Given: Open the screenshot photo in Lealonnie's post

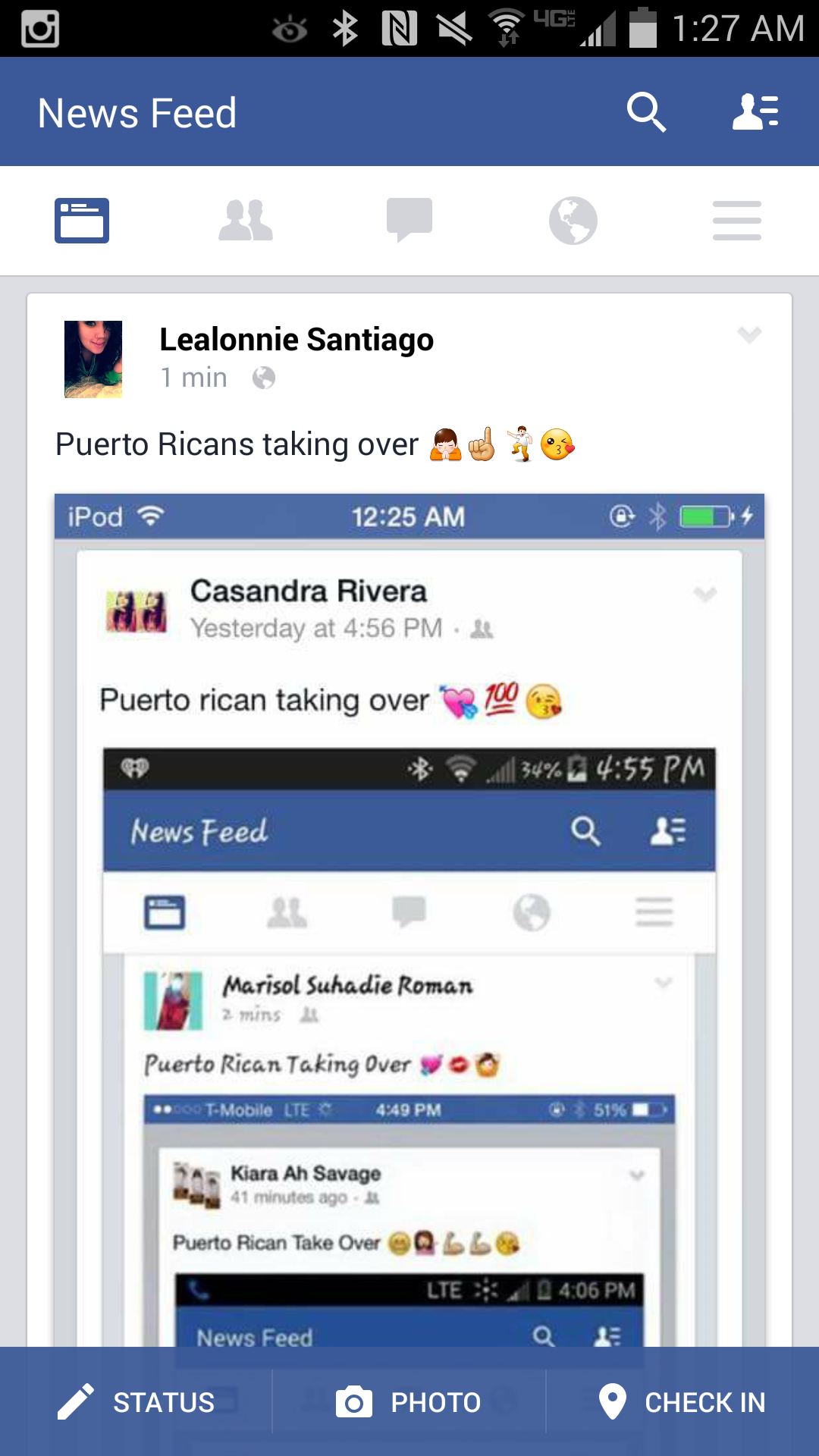Looking at the screenshot, I should coord(409,921).
